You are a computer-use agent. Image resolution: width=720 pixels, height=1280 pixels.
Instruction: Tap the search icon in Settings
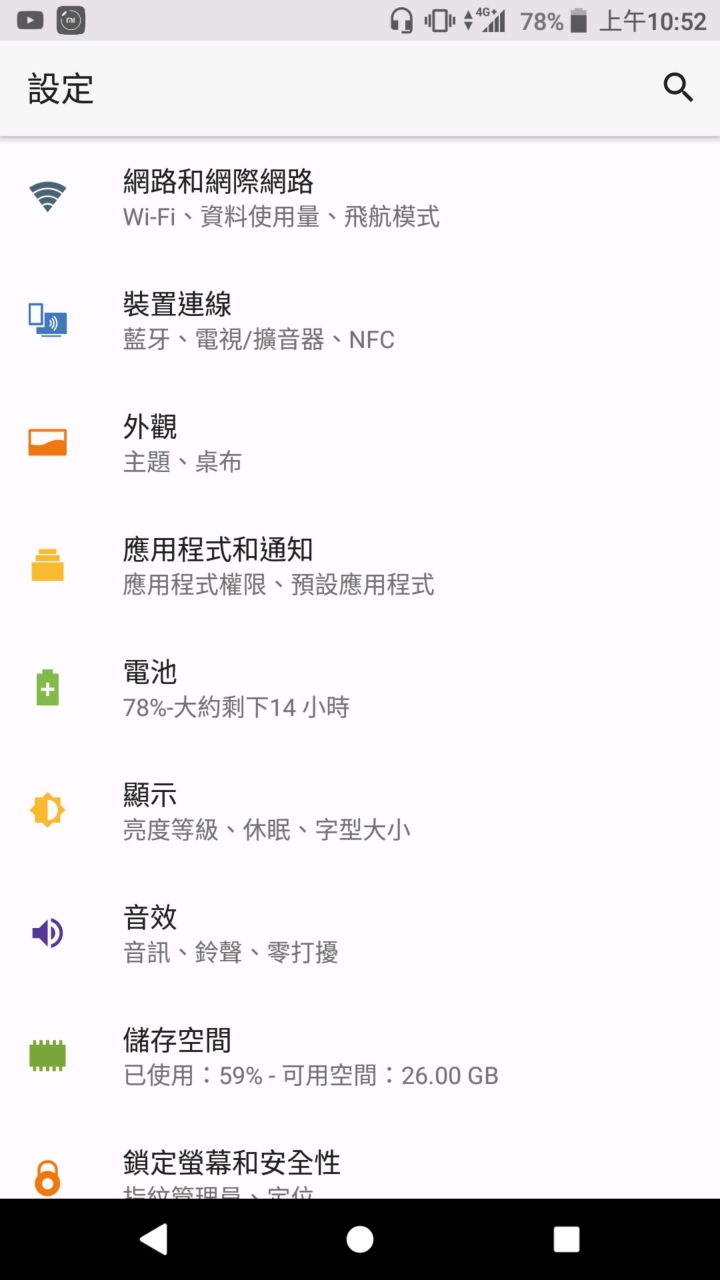coord(678,88)
